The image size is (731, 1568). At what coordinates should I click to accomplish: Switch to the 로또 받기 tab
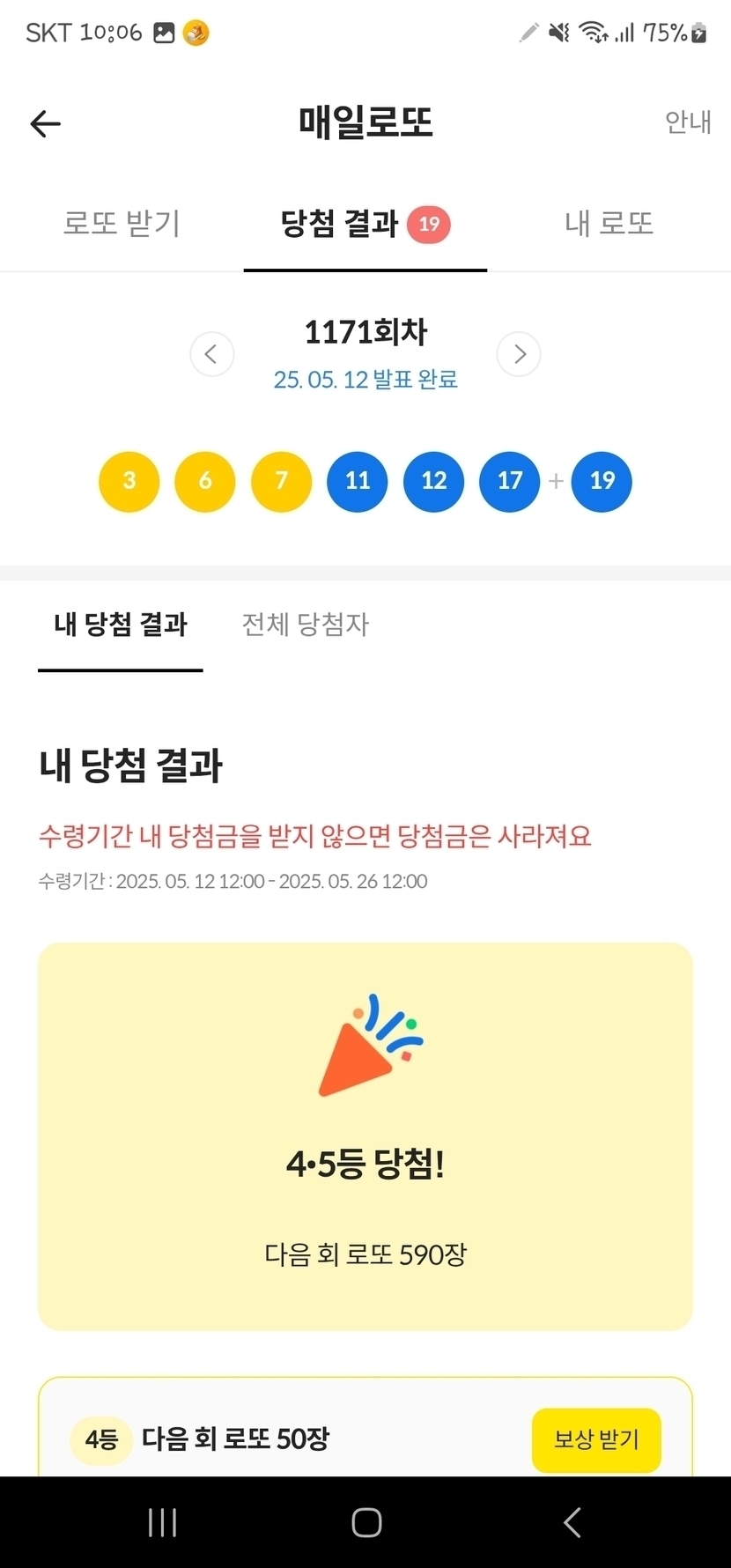coord(122,224)
